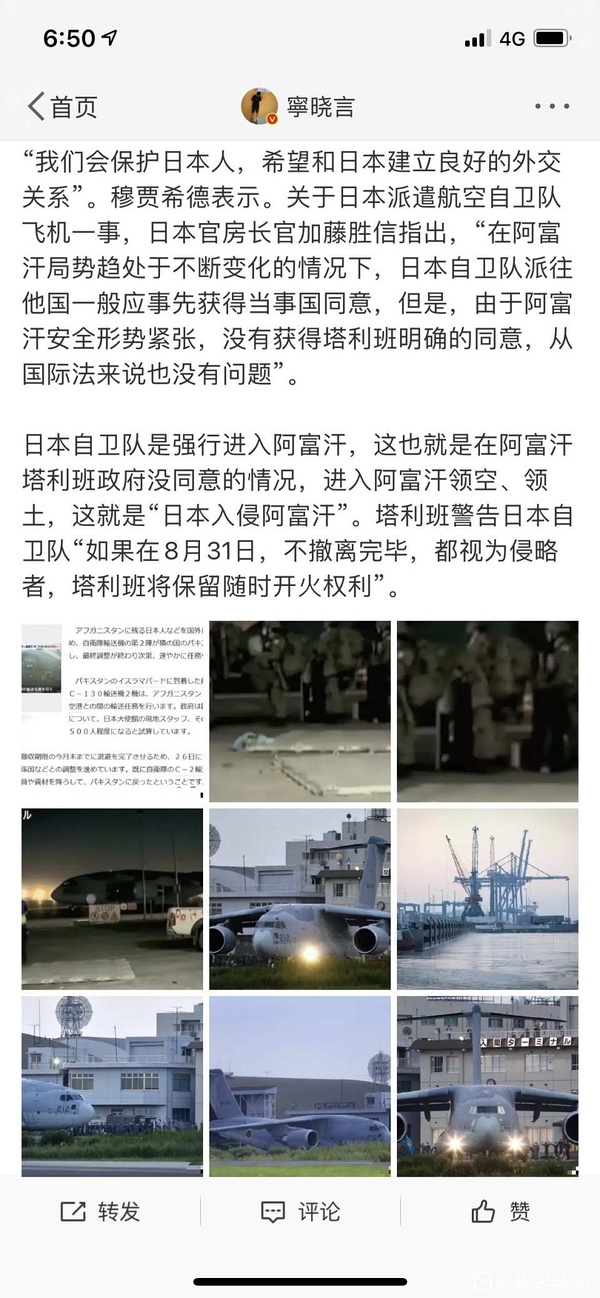View the aircraft in front of terminal sign photo
The image size is (600, 1298).
(487, 1085)
